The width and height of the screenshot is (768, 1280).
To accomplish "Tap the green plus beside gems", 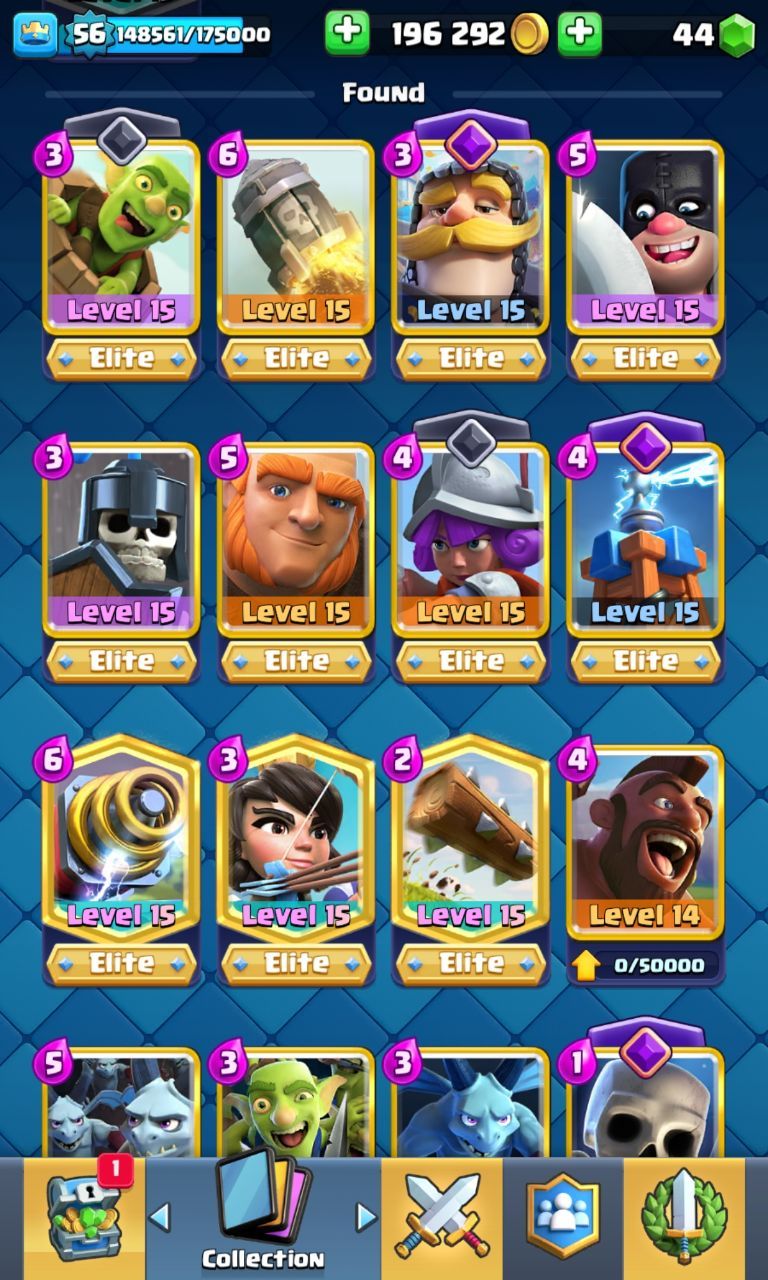I will click(579, 34).
